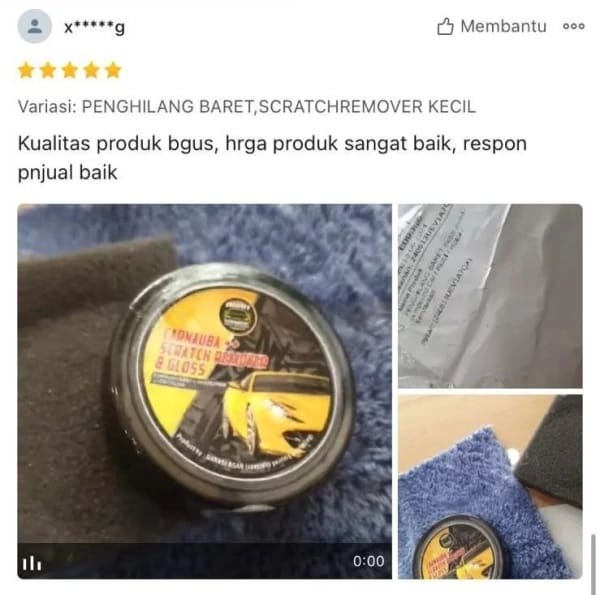The width and height of the screenshot is (600, 595).
Task: Open reviewer x*****g's profile avatar
Action: [x=35, y=27]
